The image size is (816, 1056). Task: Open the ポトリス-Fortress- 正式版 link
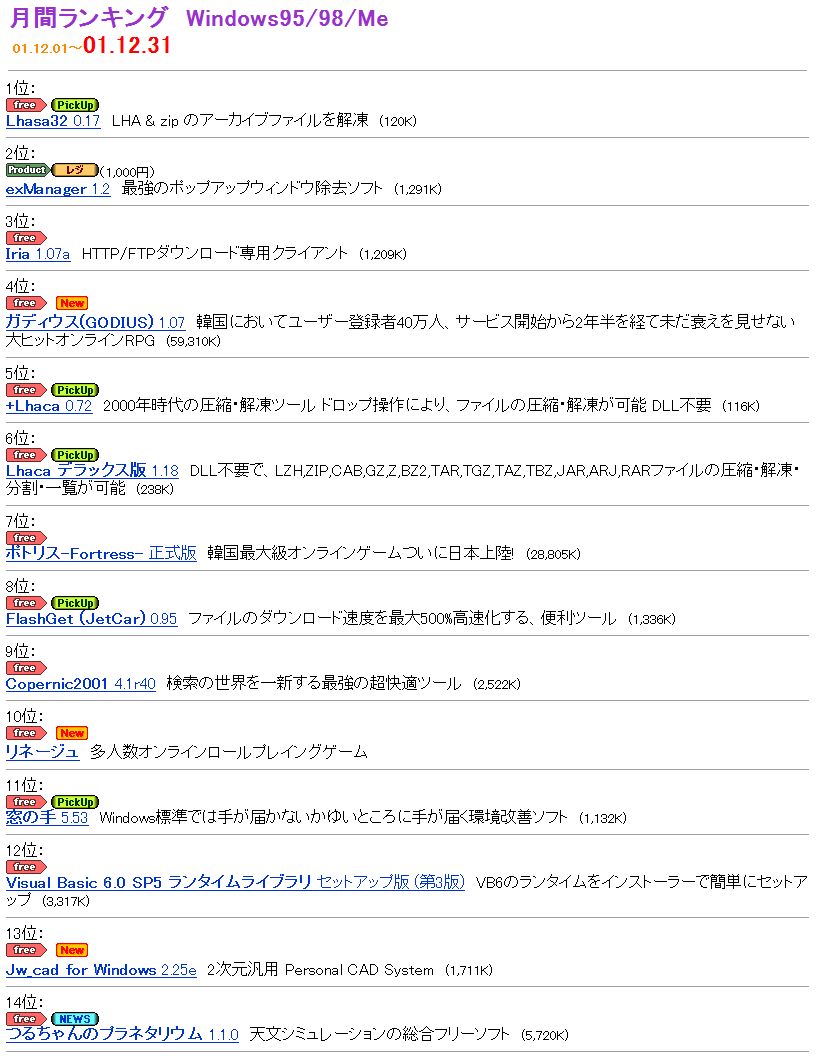coord(101,553)
